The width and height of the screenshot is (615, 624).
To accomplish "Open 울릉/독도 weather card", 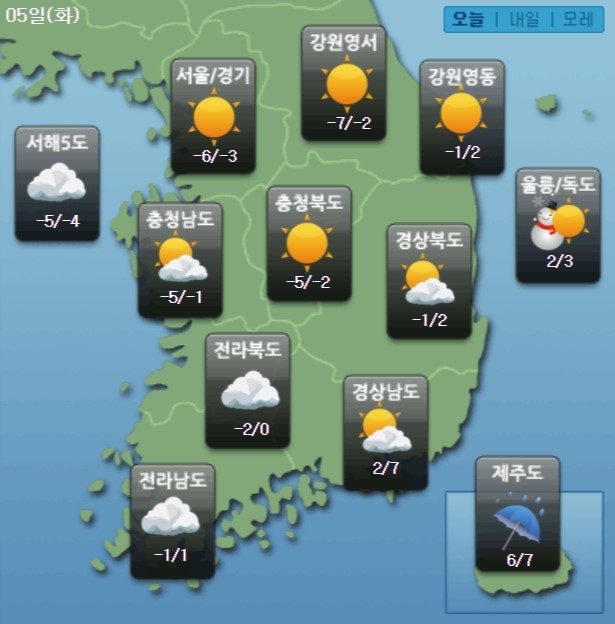I will tap(557, 224).
